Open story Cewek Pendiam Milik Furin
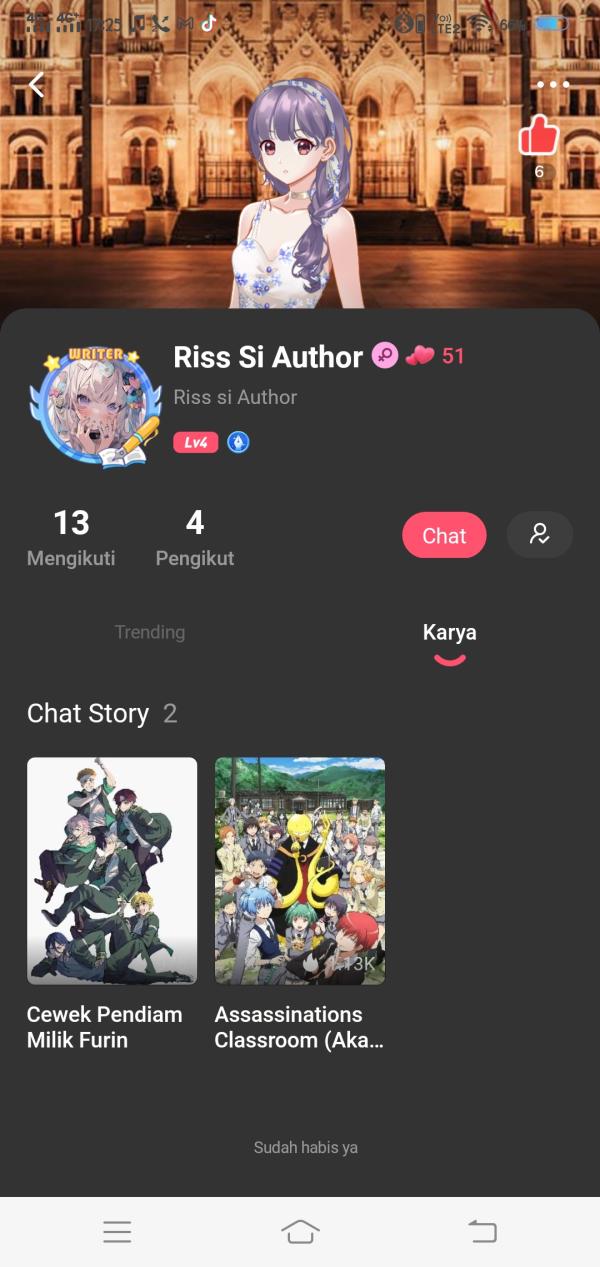 pos(112,871)
